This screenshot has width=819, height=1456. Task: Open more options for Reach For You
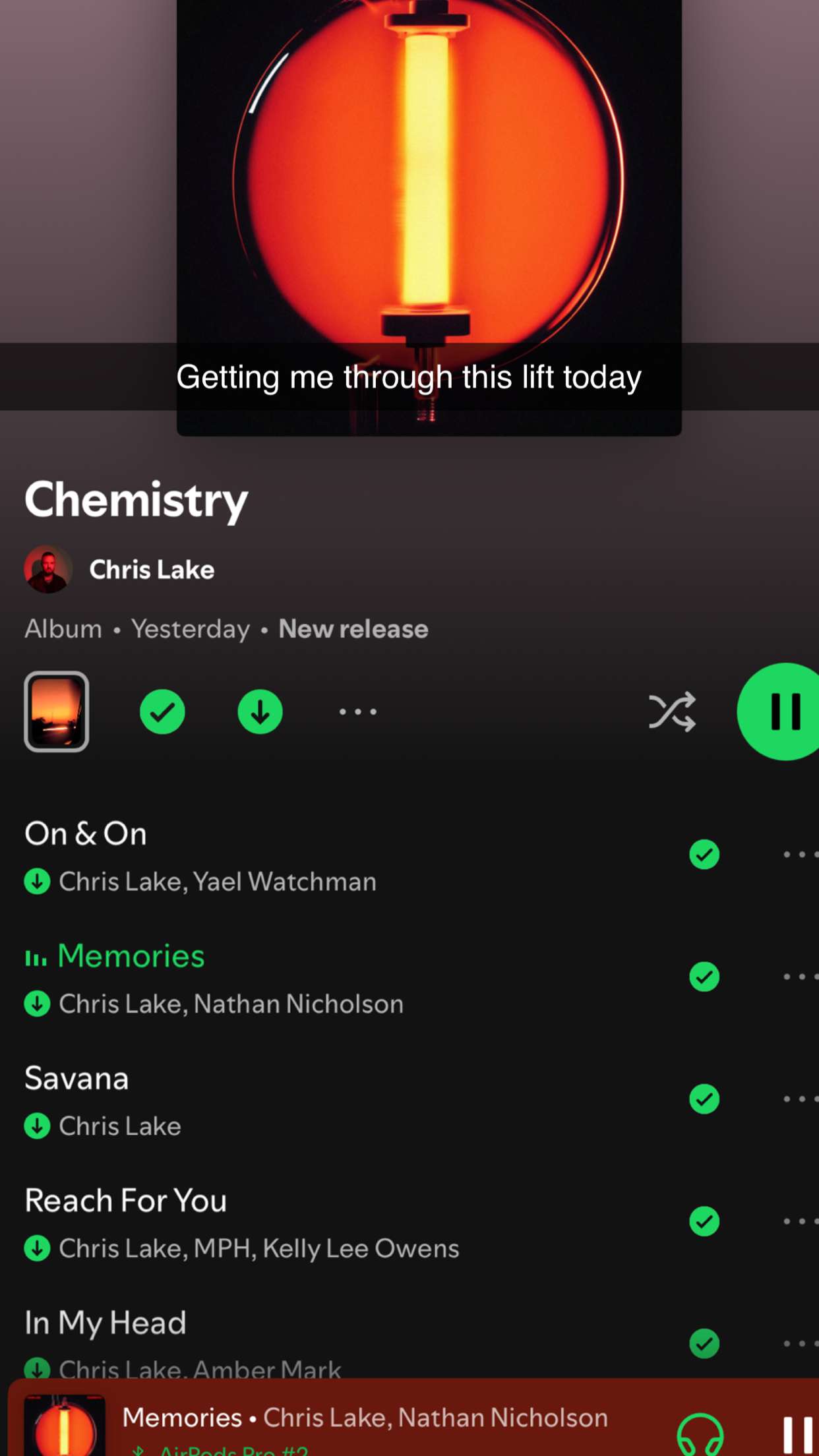pos(799,1221)
